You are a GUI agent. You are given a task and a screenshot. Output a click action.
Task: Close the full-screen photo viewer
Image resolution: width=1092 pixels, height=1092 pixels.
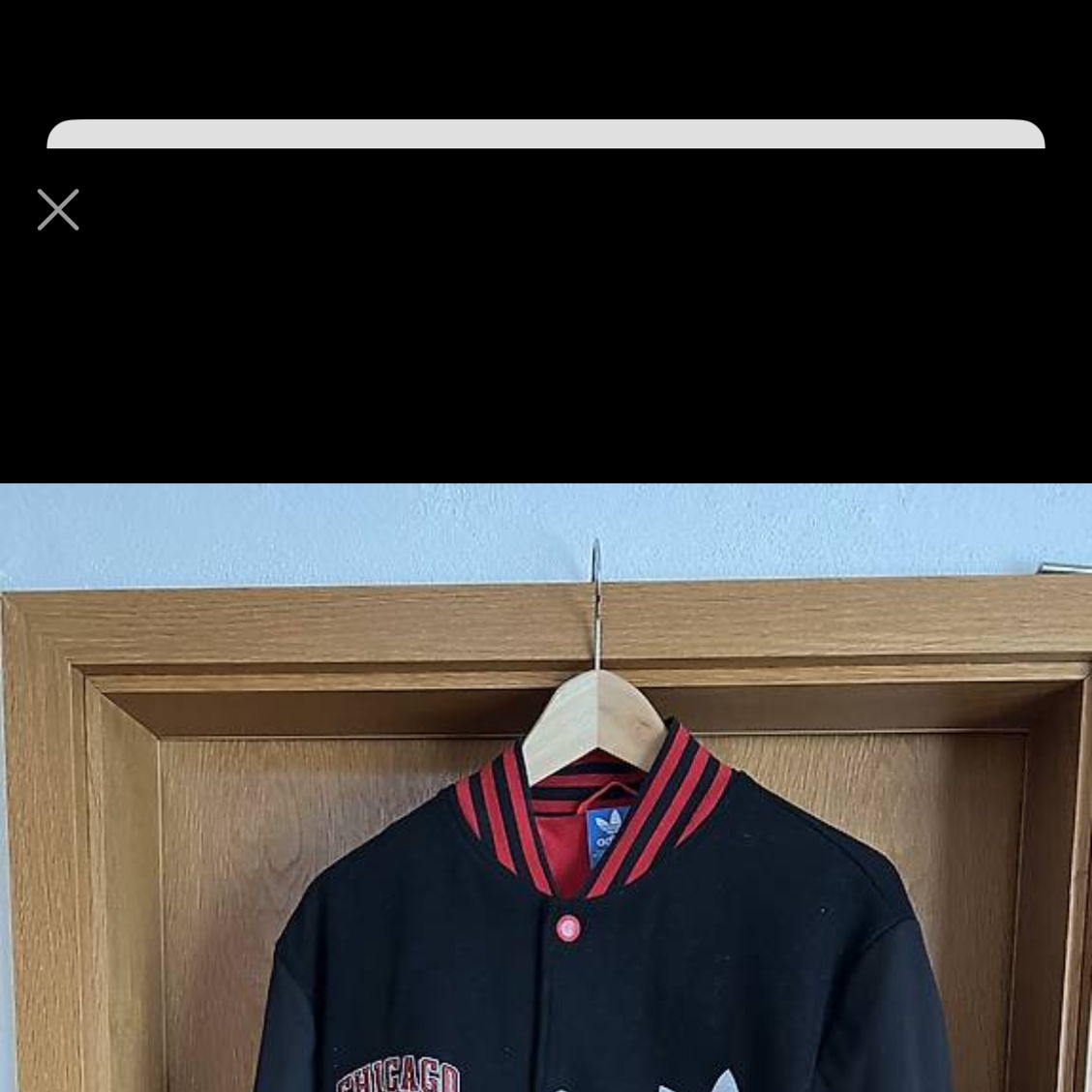click(58, 210)
